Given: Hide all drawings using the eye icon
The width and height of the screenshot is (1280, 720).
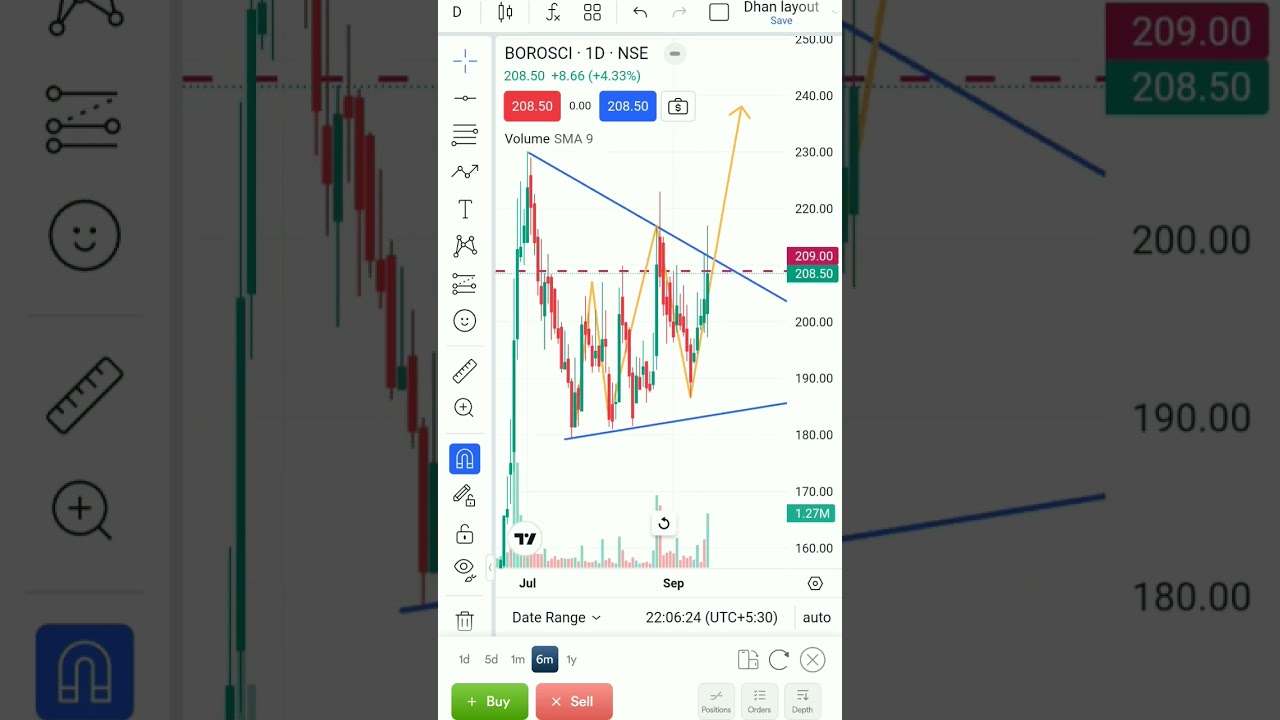Looking at the screenshot, I should (465, 569).
